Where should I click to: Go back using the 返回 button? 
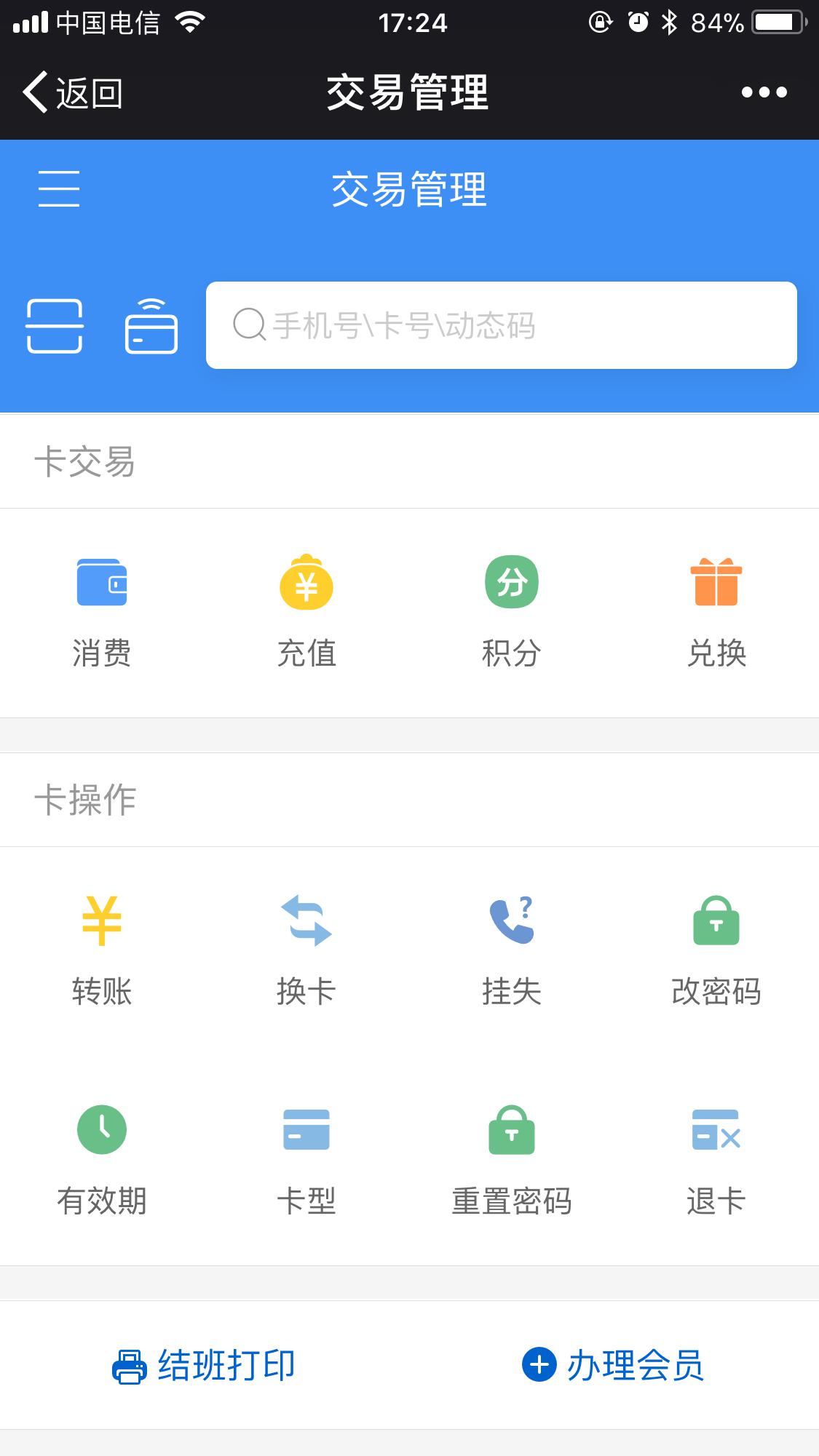coord(72,92)
